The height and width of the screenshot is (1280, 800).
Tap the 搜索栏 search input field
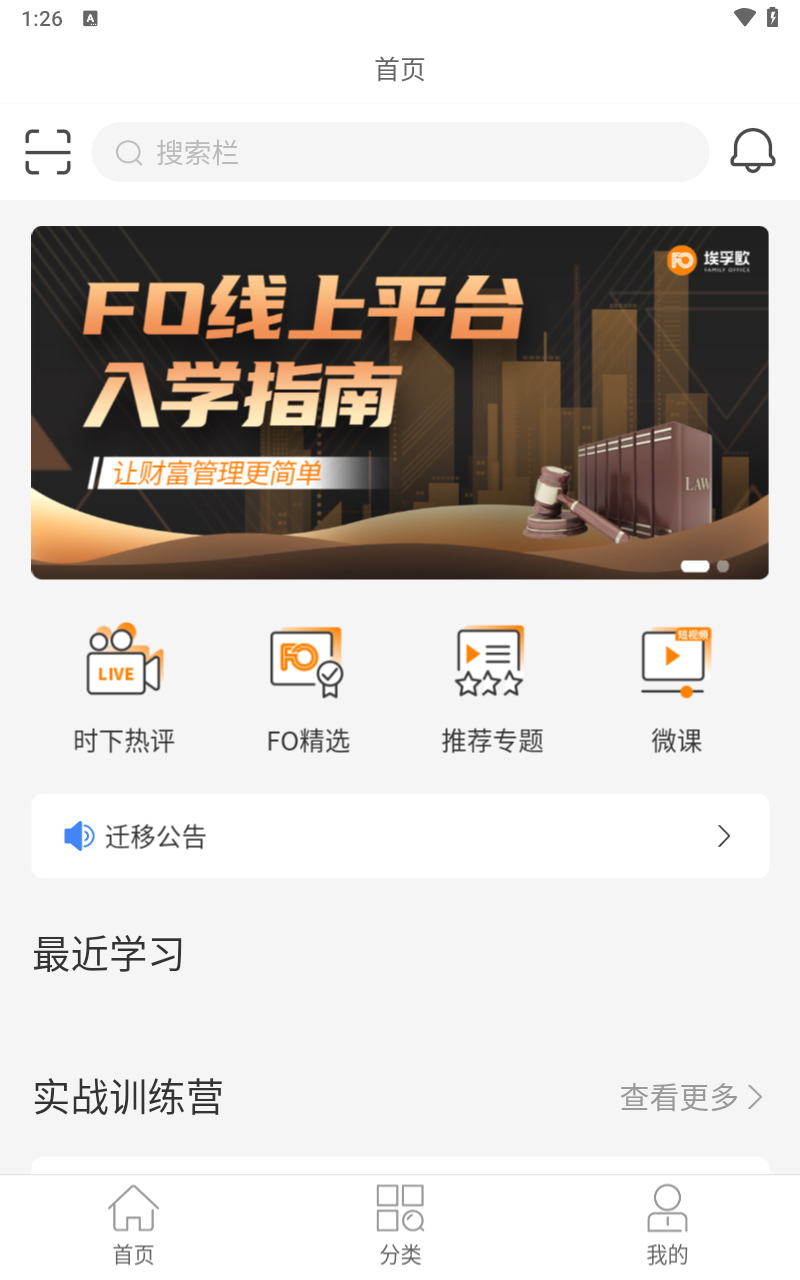tap(400, 152)
